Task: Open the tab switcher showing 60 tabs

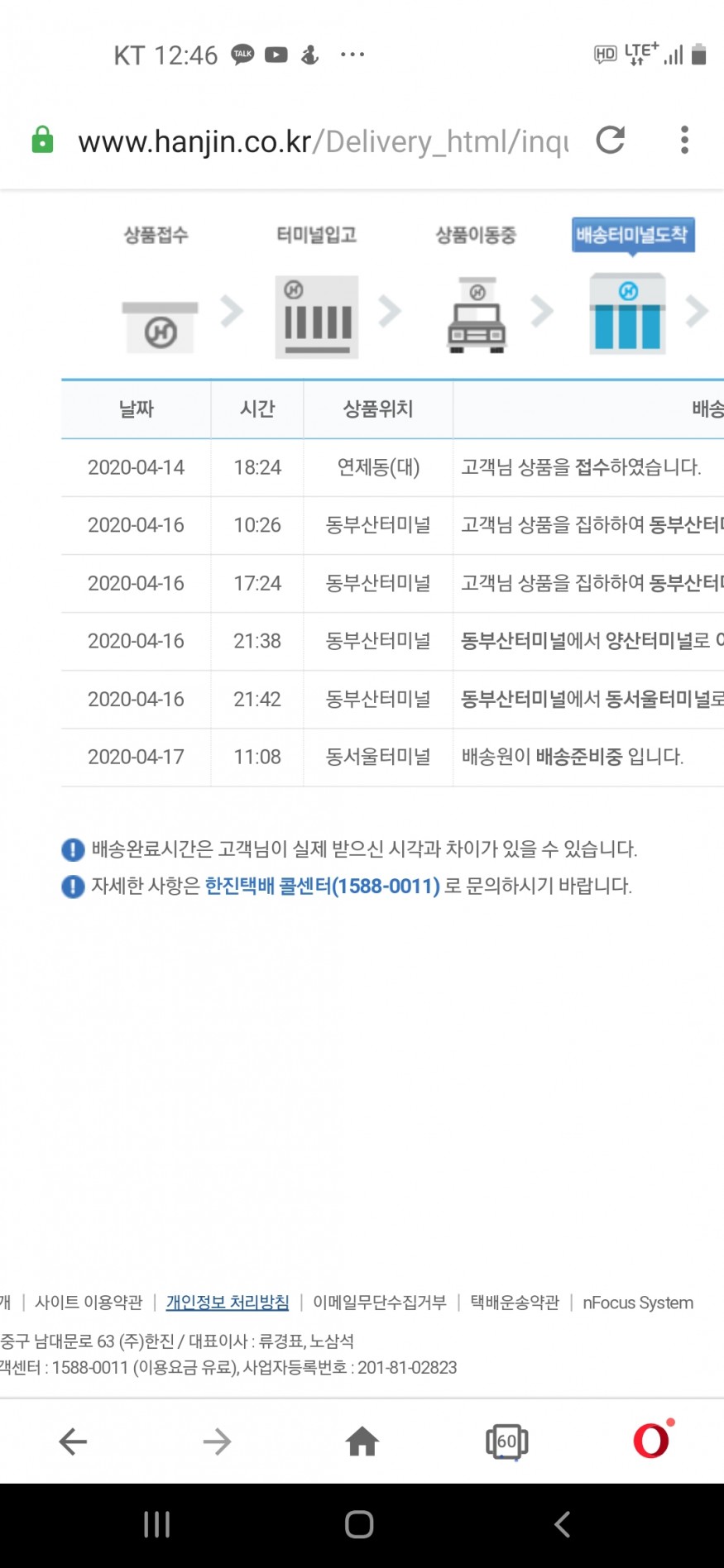Action: (x=506, y=1441)
